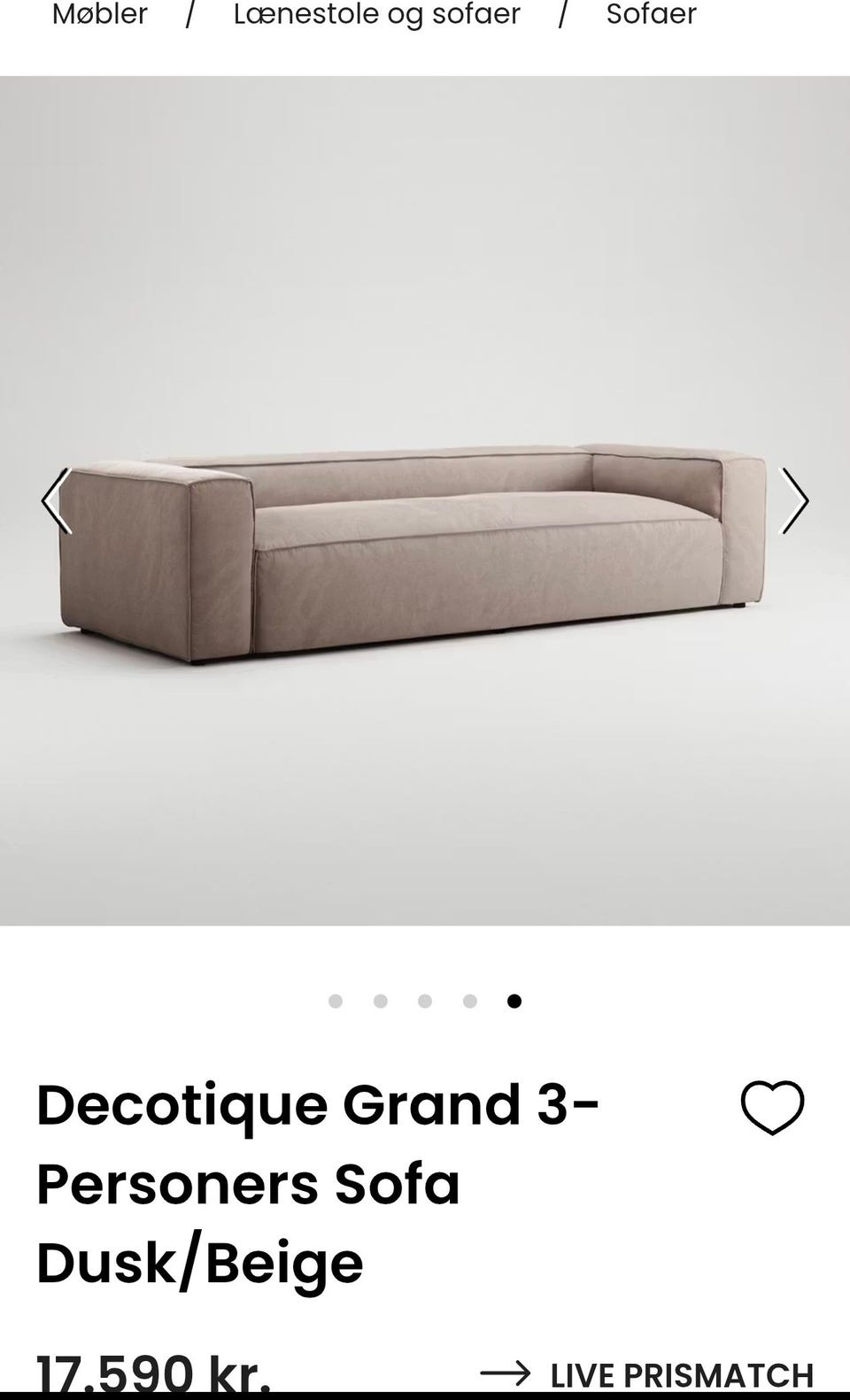Navigate to Lænestole og sofaer section

(376, 14)
